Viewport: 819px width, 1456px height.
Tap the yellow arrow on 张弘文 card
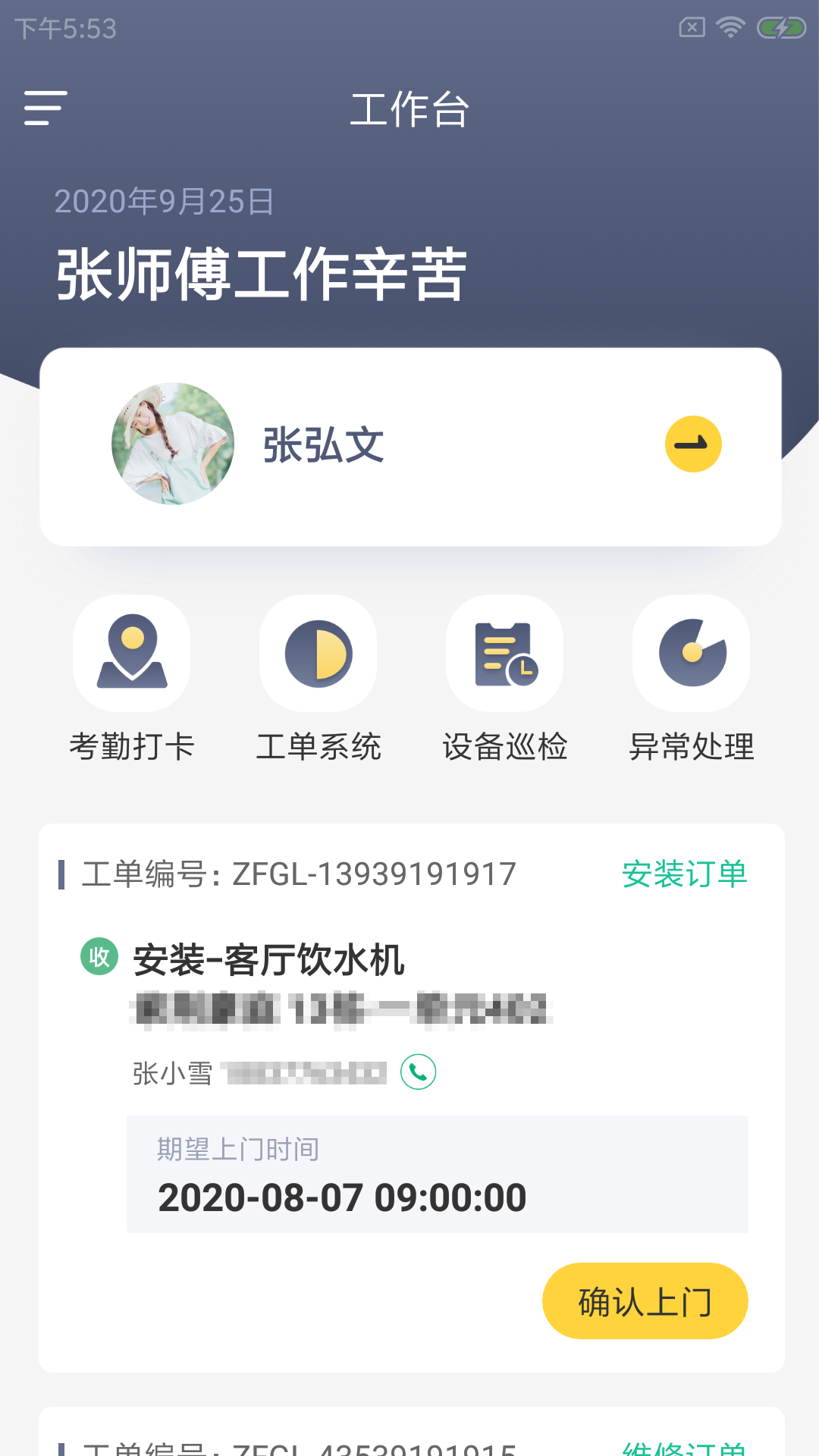(x=692, y=444)
